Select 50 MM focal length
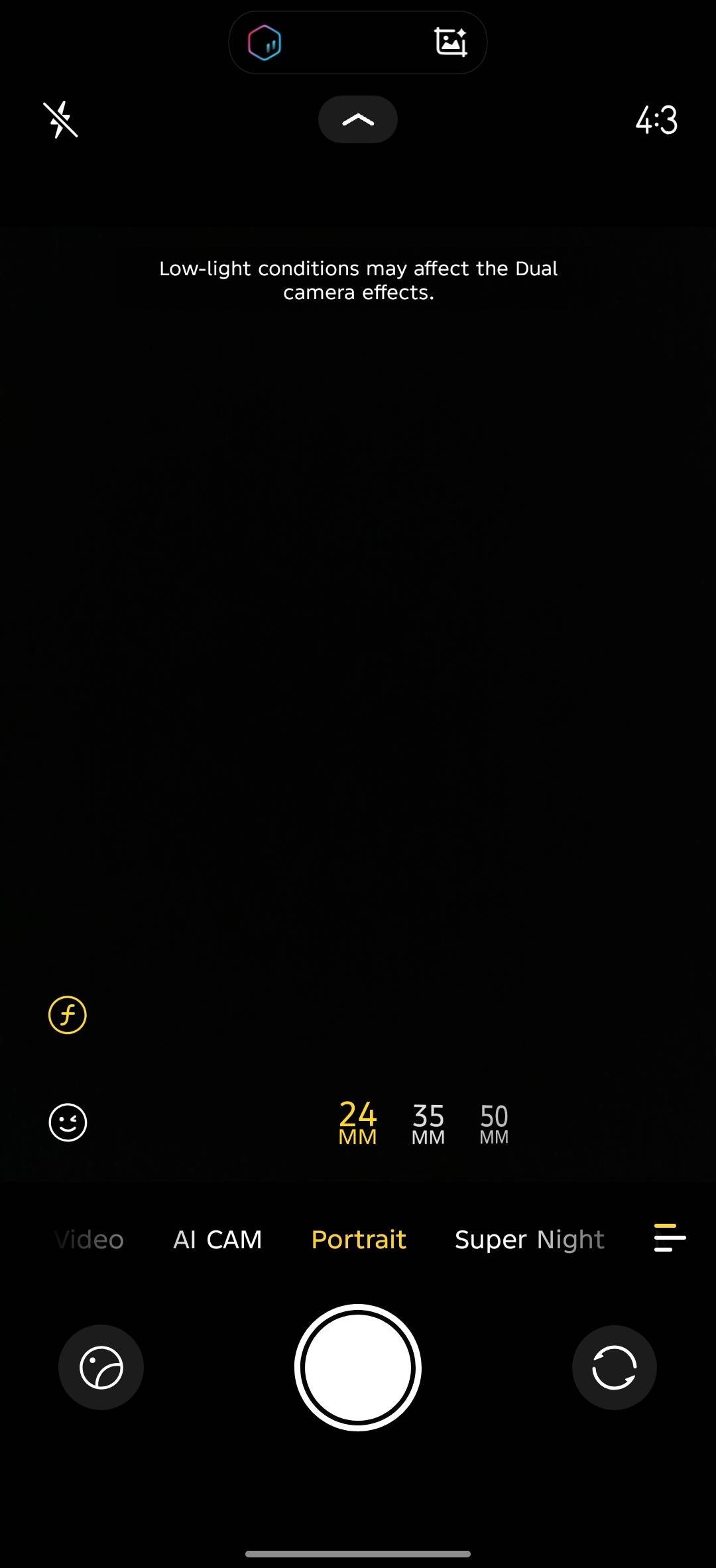This screenshot has height=1568, width=716. [x=494, y=1124]
